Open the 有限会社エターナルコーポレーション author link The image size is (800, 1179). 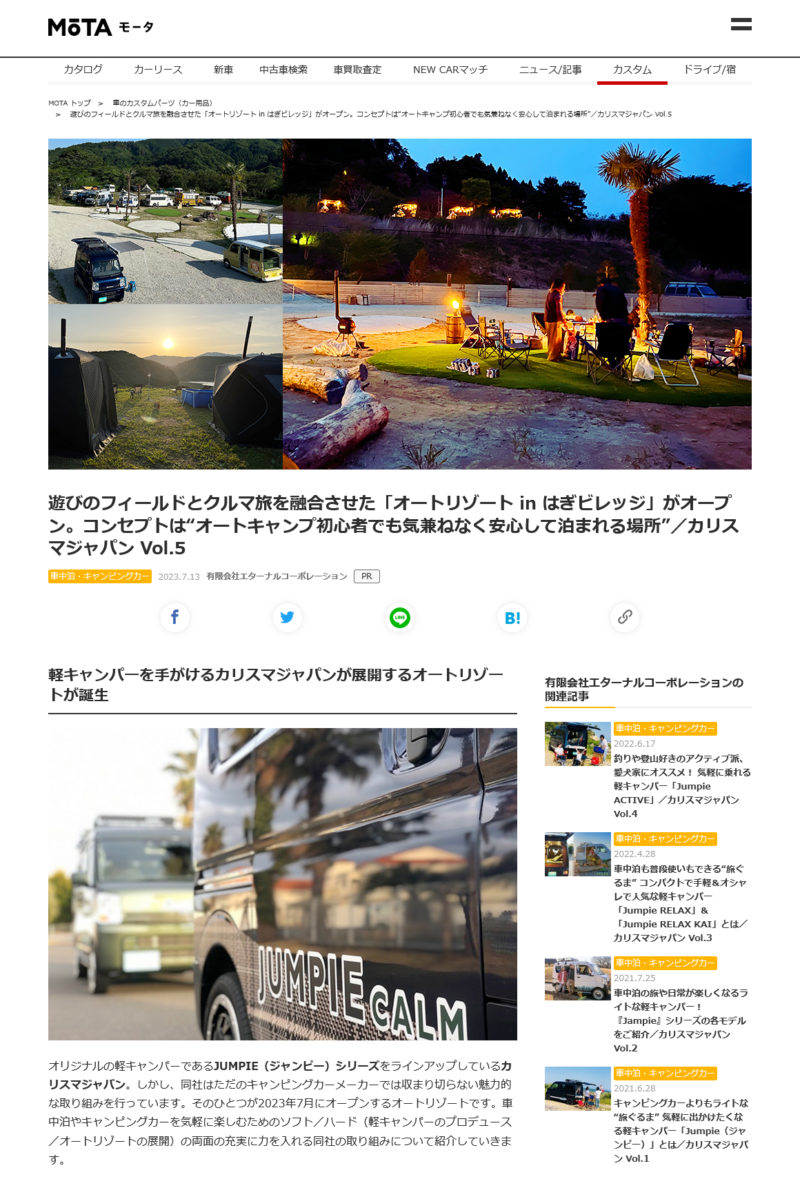click(276, 576)
